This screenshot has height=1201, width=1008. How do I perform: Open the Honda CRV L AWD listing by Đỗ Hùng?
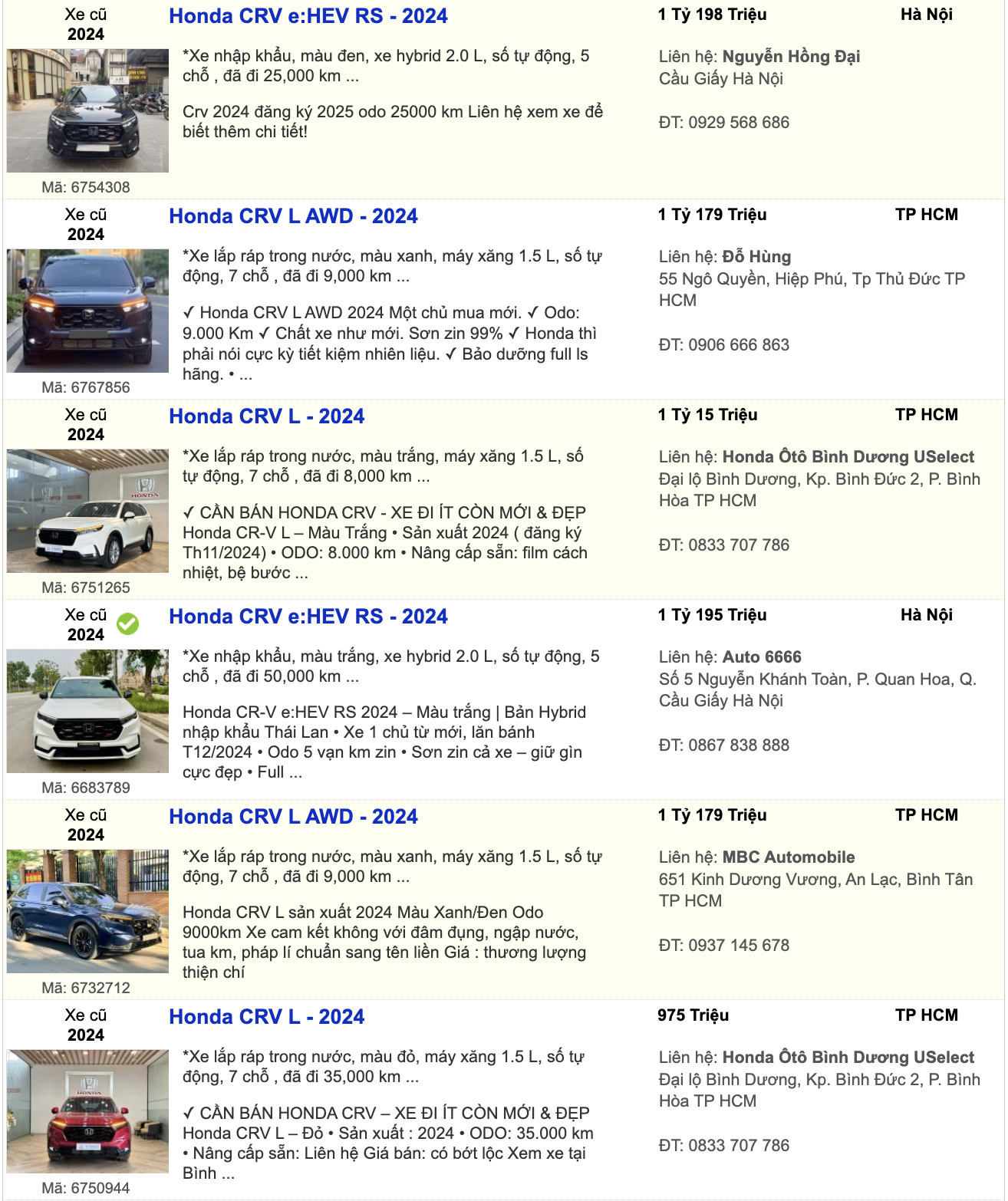click(293, 216)
